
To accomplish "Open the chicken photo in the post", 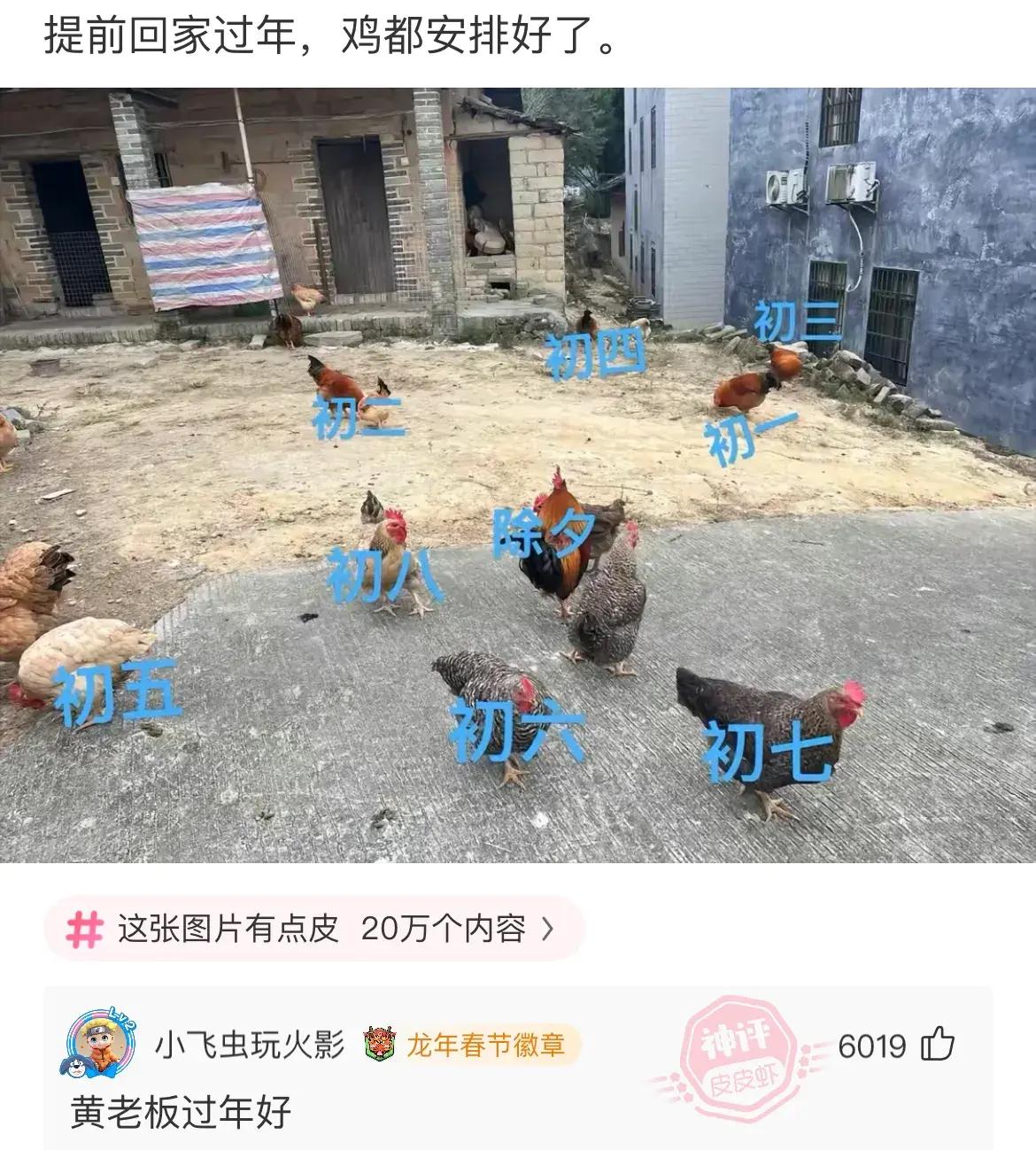I will [518, 475].
